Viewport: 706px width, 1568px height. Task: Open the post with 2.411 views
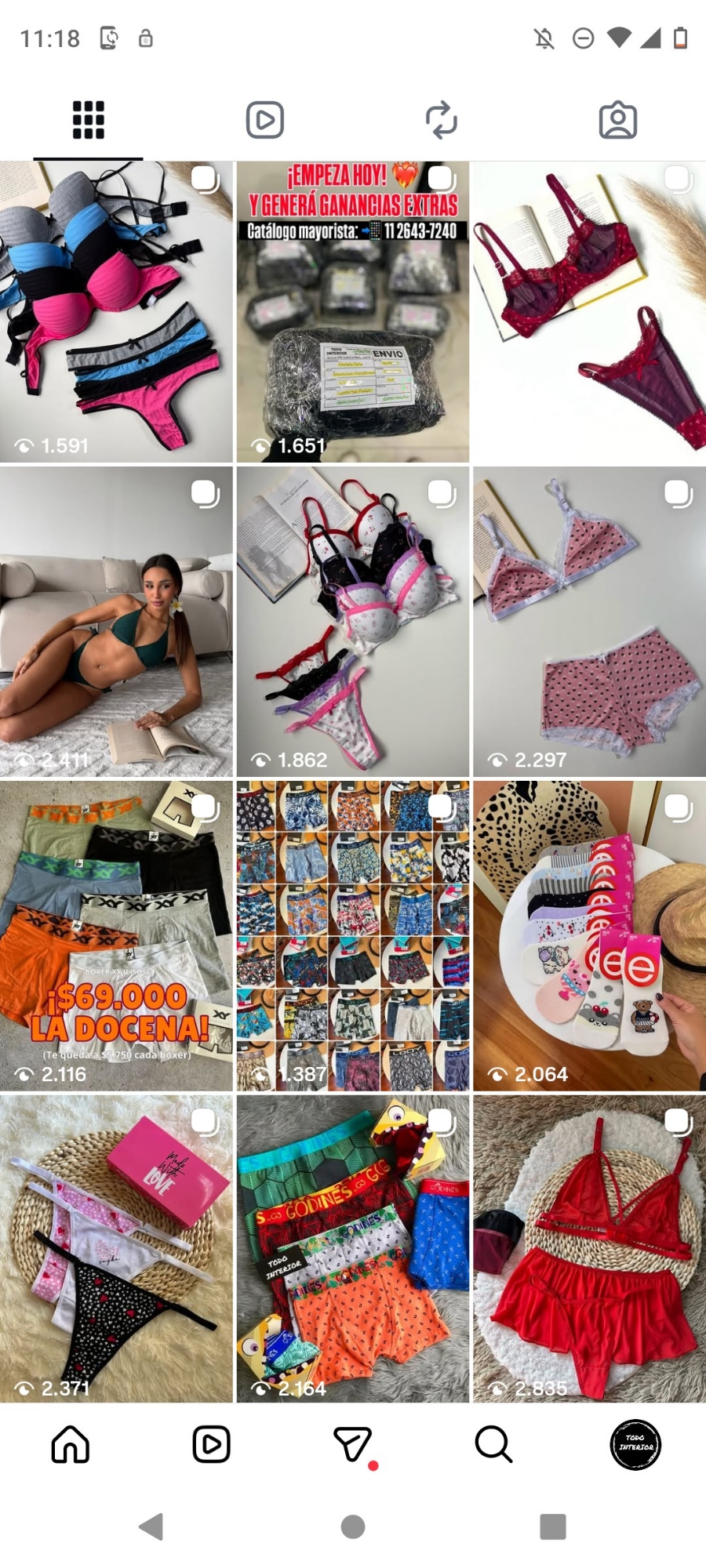(116, 622)
